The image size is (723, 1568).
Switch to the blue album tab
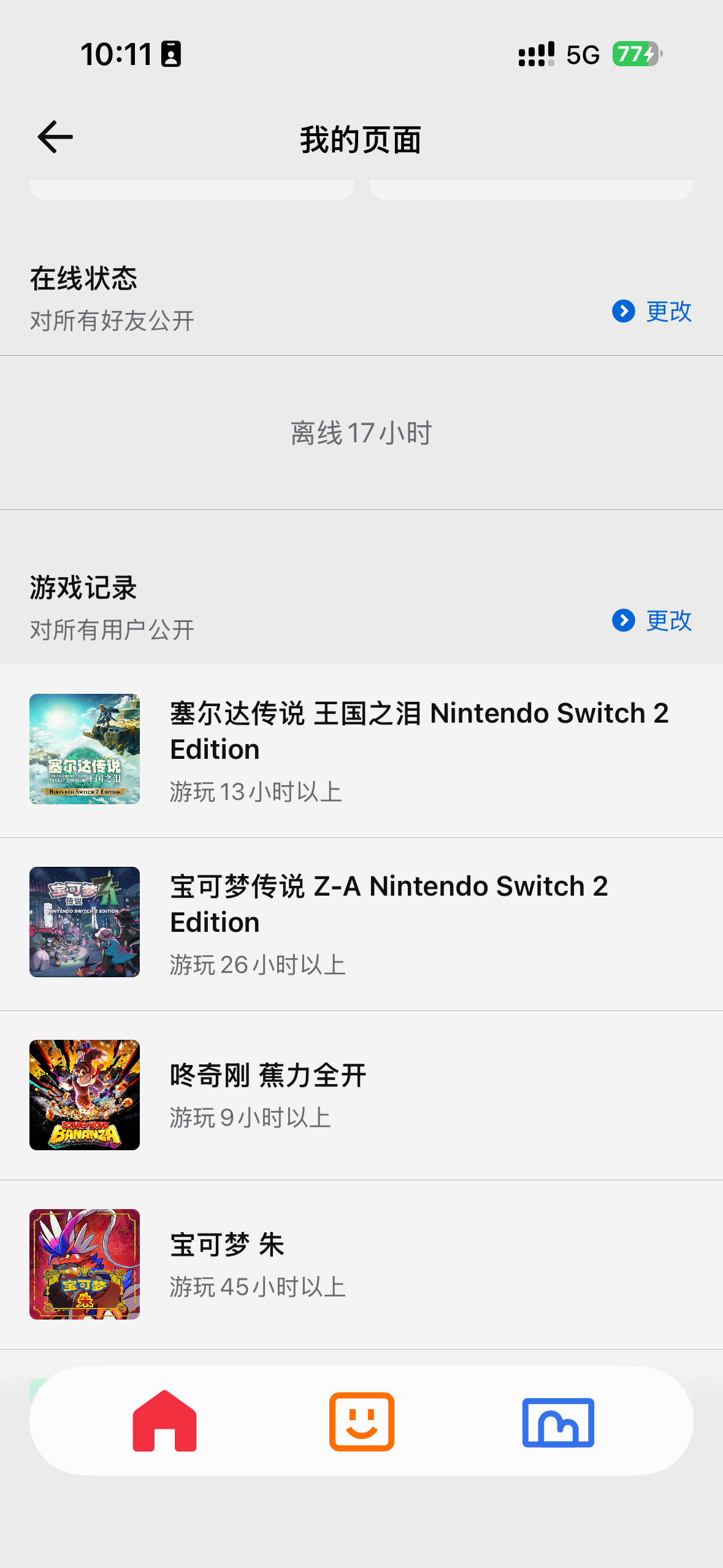click(558, 1422)
